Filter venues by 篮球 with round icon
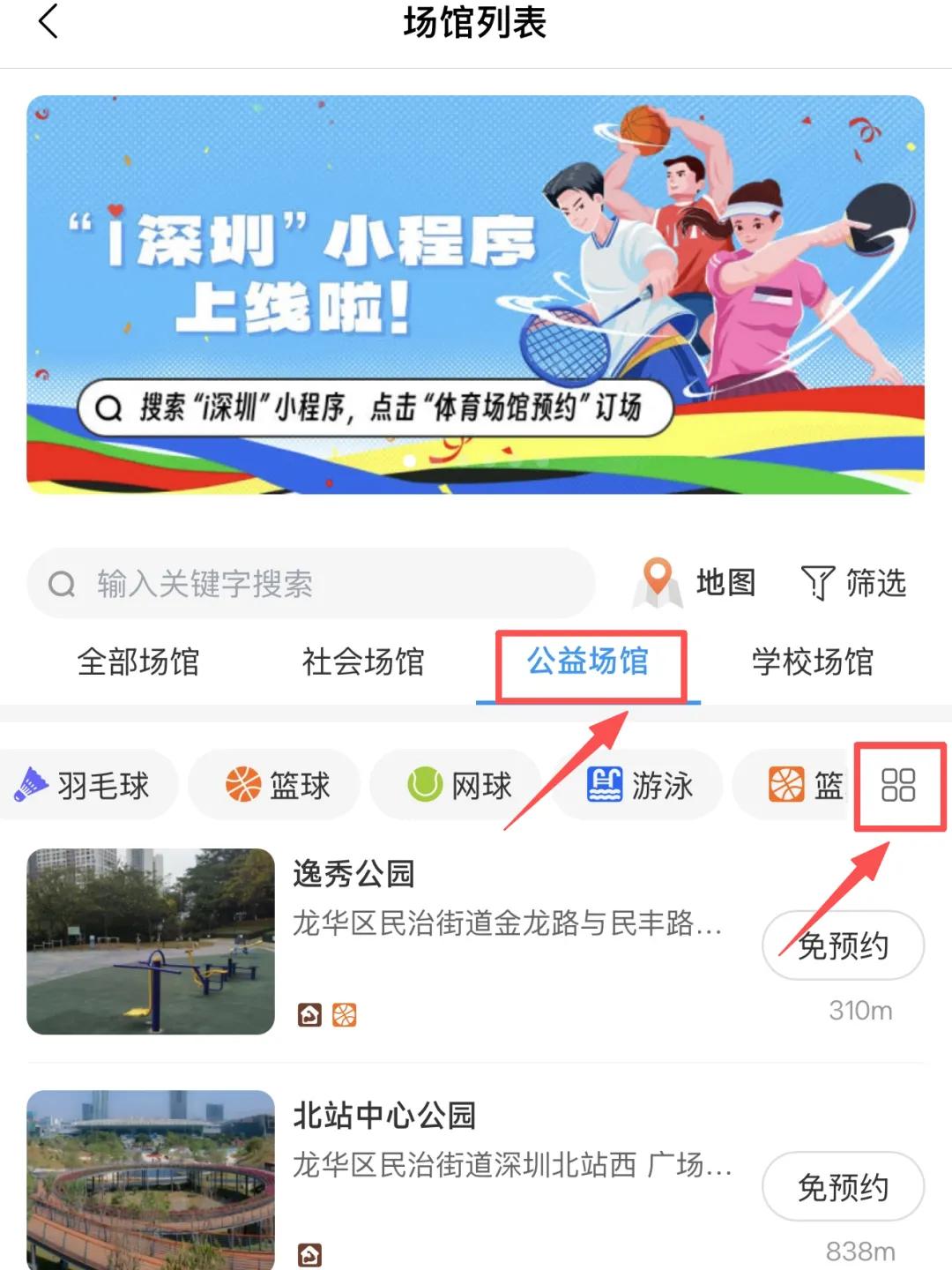Screen dimensions: 952x1270 (278, 785)
